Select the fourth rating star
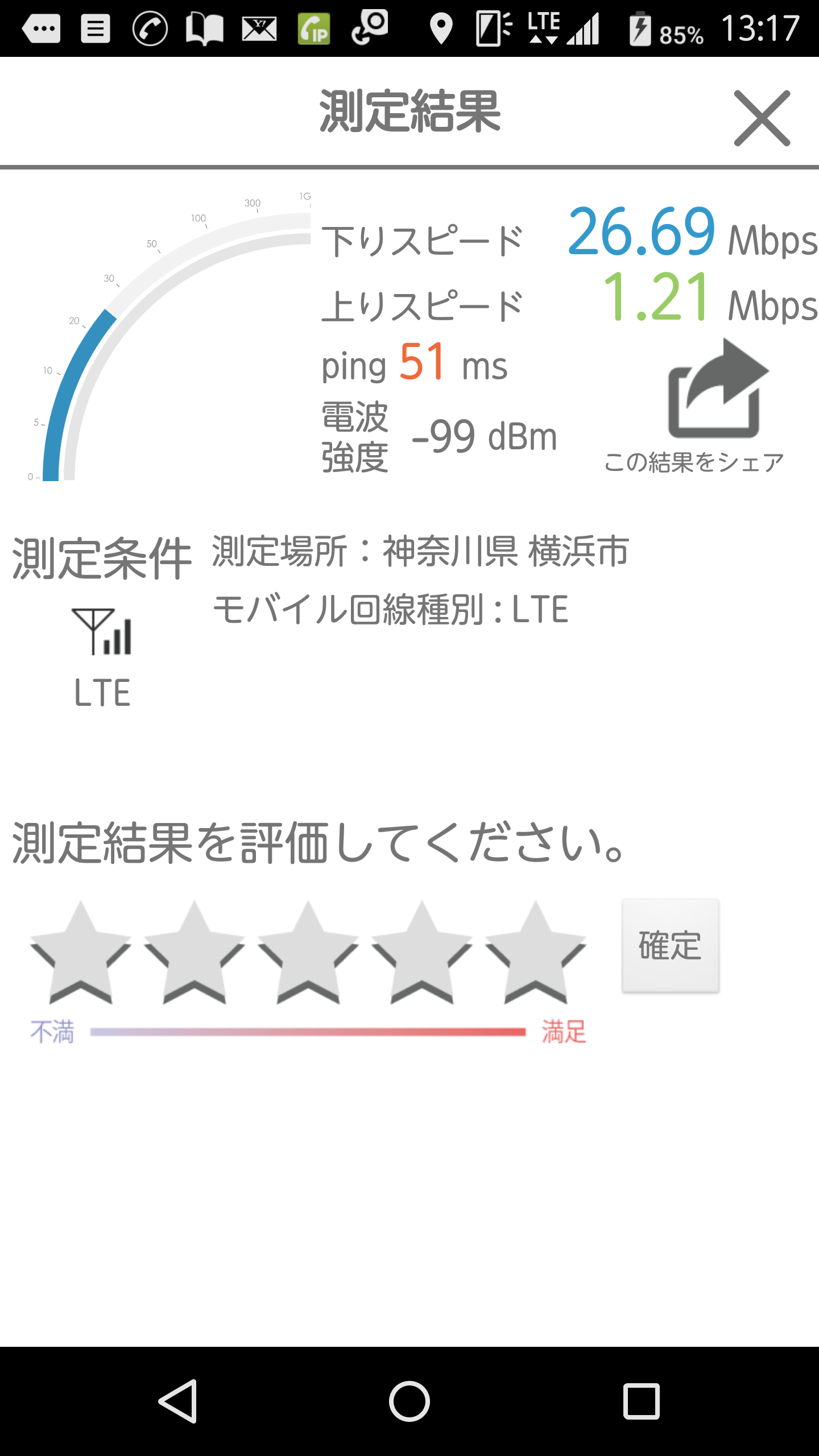The width and height of the screenshot is (819, 1456). pyautogui.click(x=421, y=953)
